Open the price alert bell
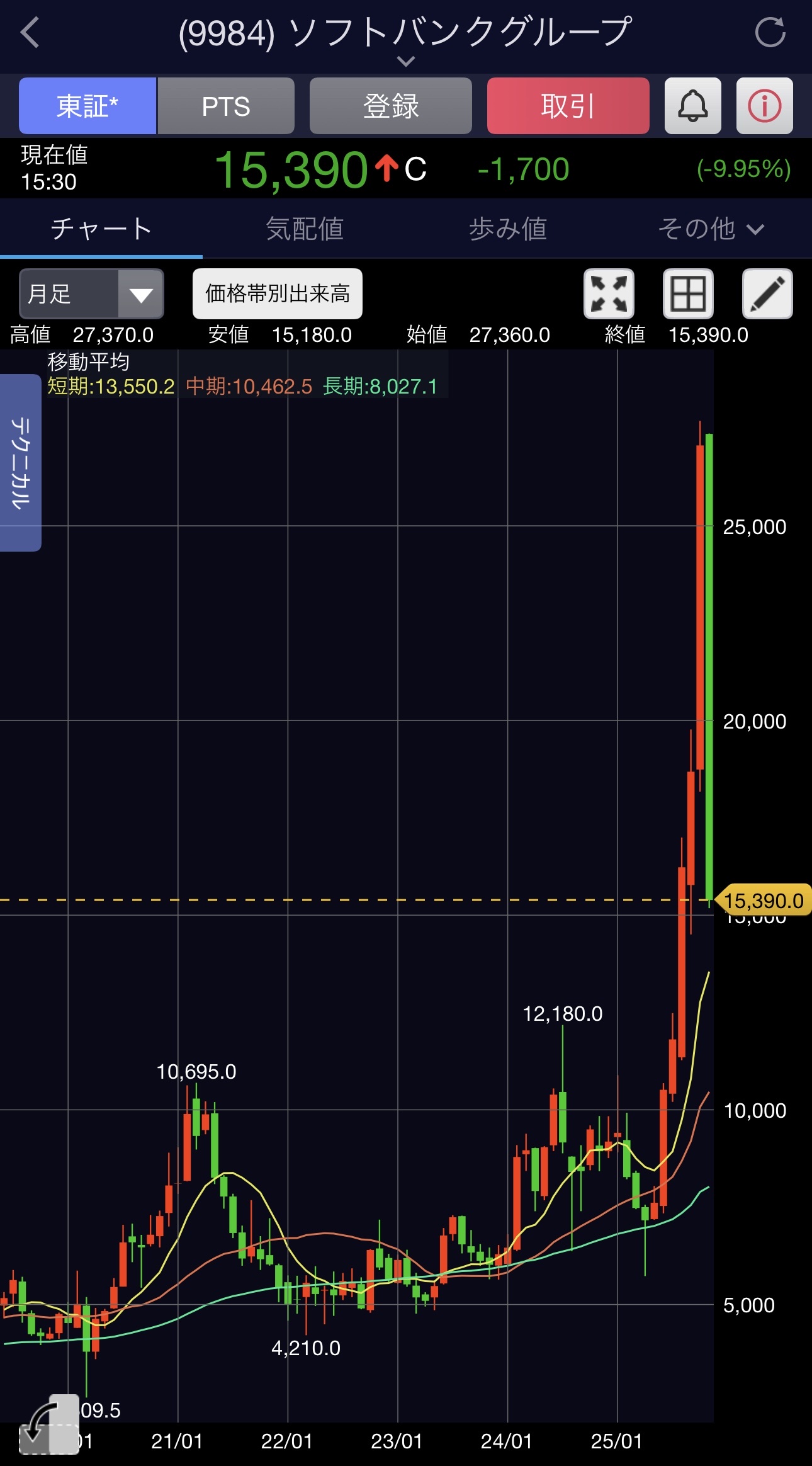 (x=692, y=106)
